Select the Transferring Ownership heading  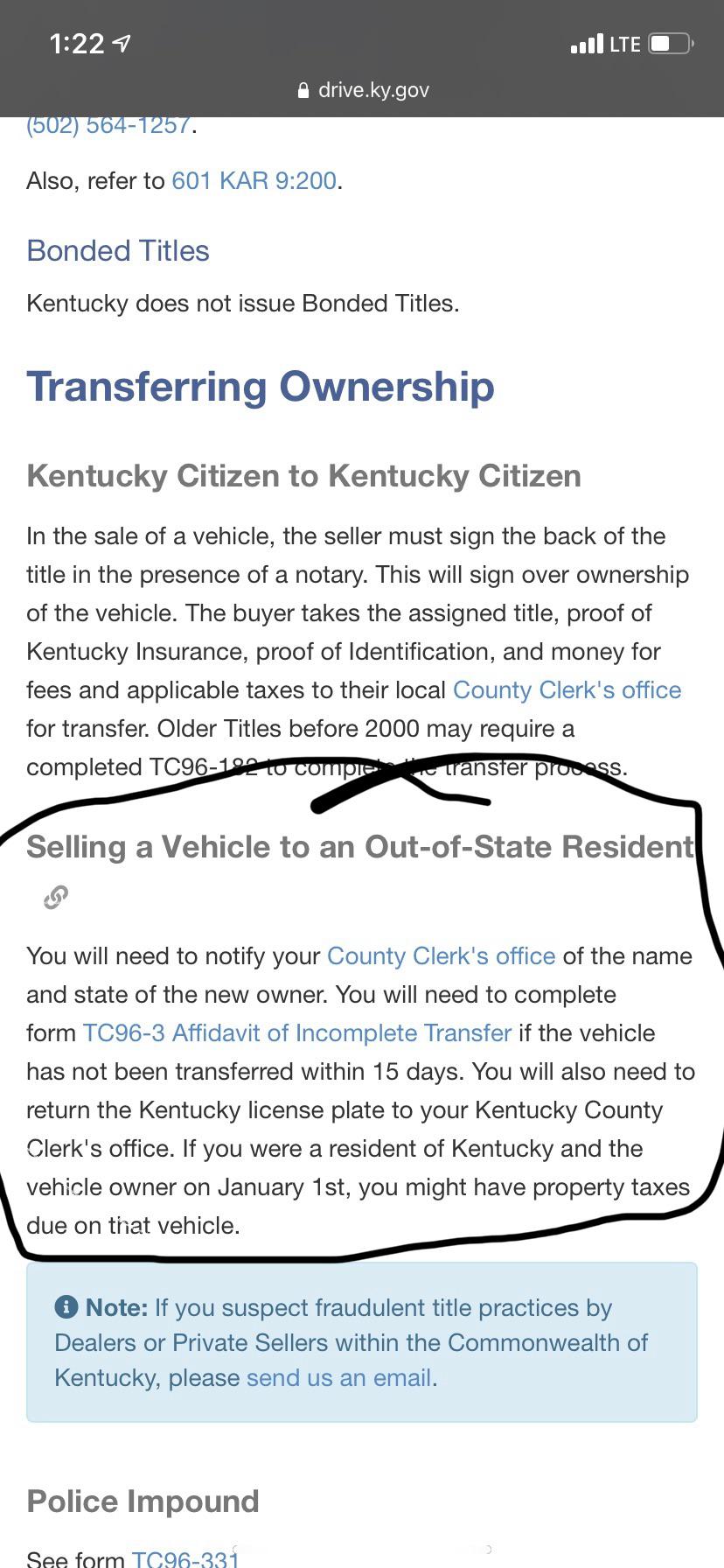260,386
